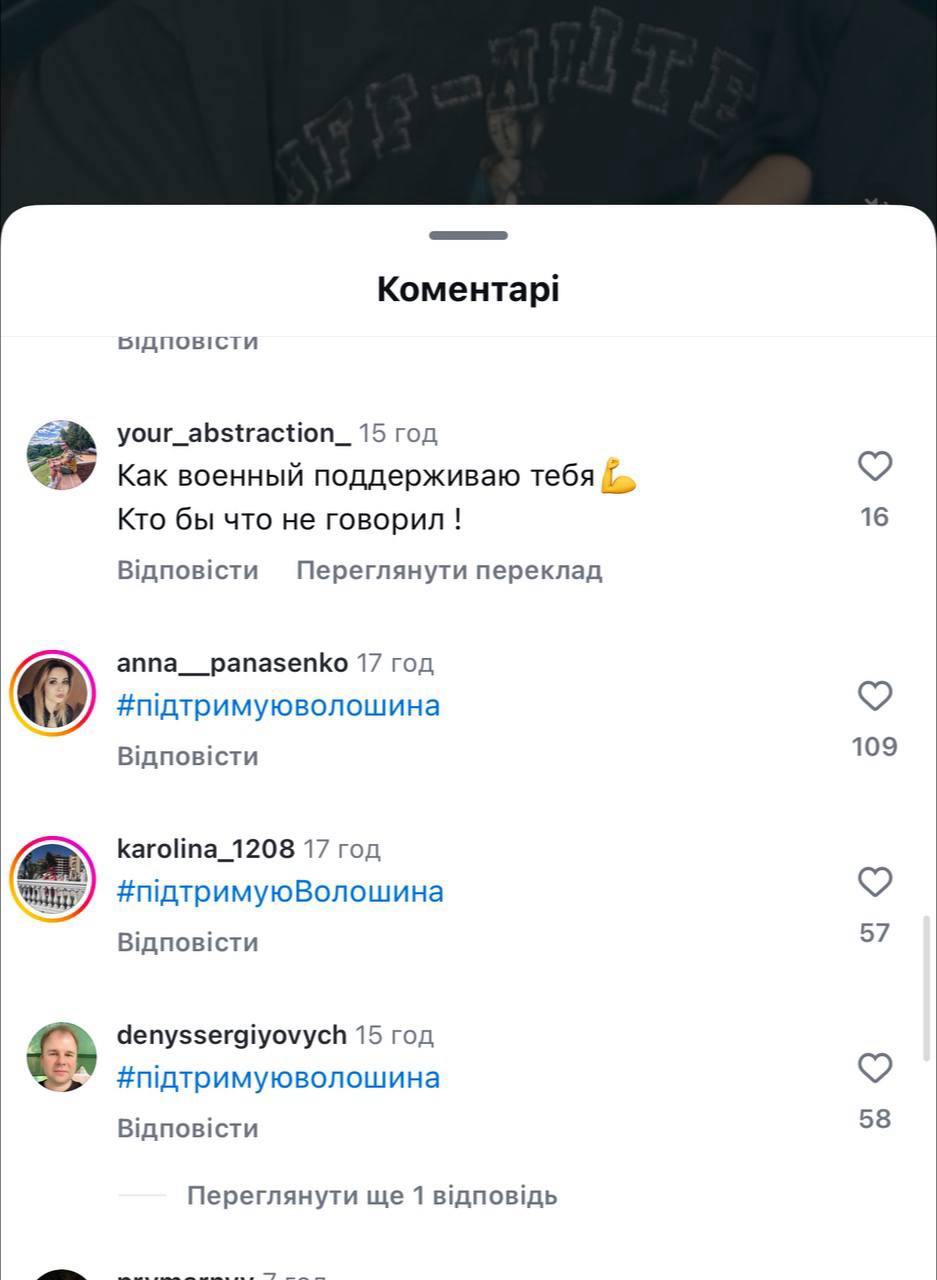
Task: Open karolina_1208's hashtag #підтримуюВолошина
Action: 280,892
